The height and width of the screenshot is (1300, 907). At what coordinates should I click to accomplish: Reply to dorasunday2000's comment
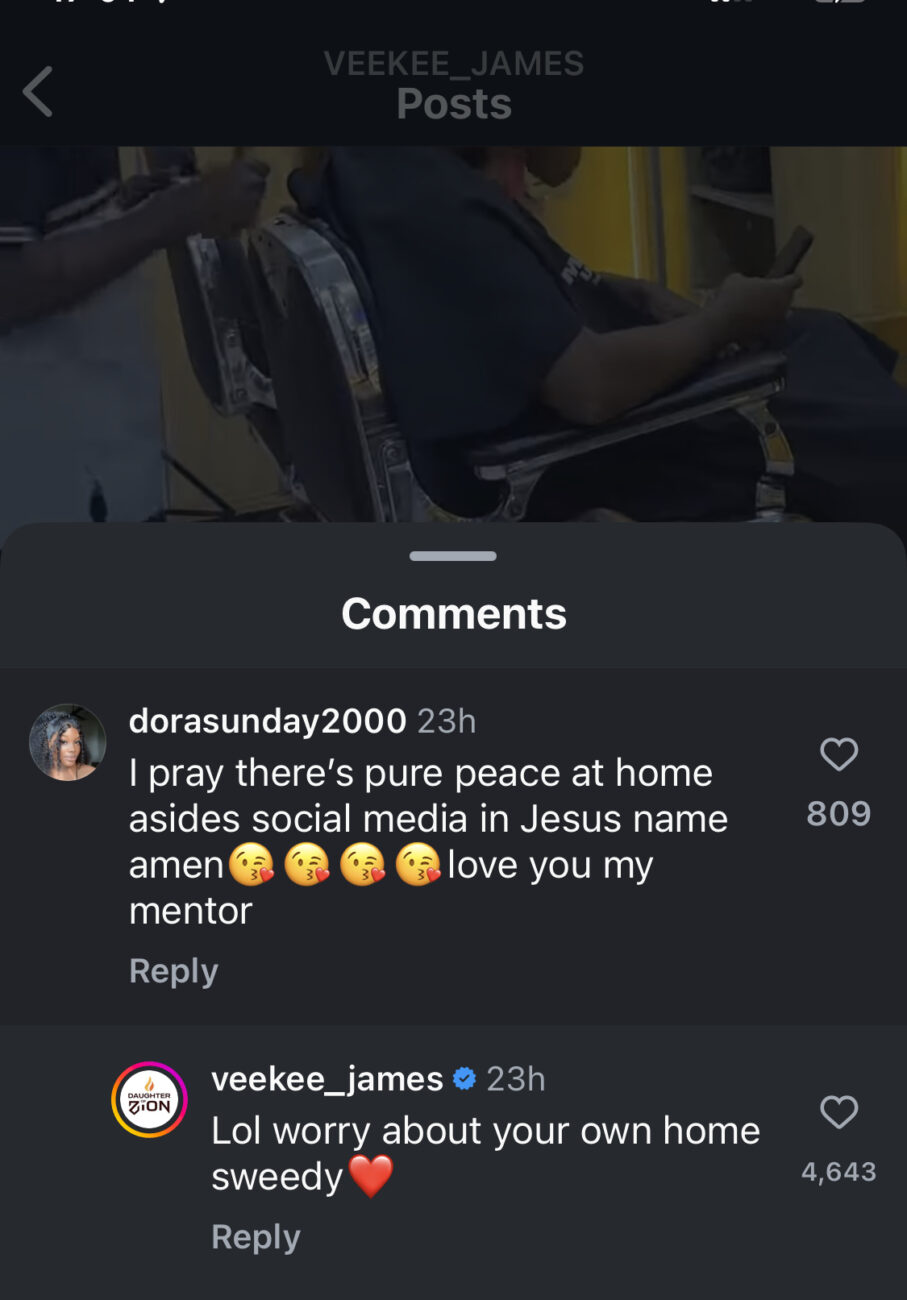173,971
